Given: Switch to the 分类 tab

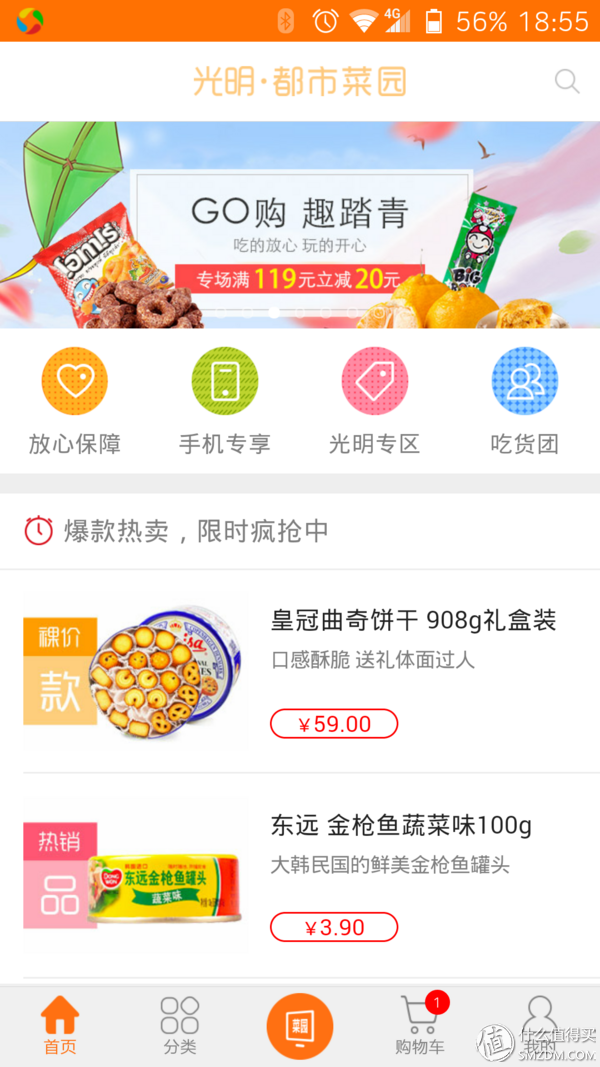Looking at the screenshot, I should 180,1026.
